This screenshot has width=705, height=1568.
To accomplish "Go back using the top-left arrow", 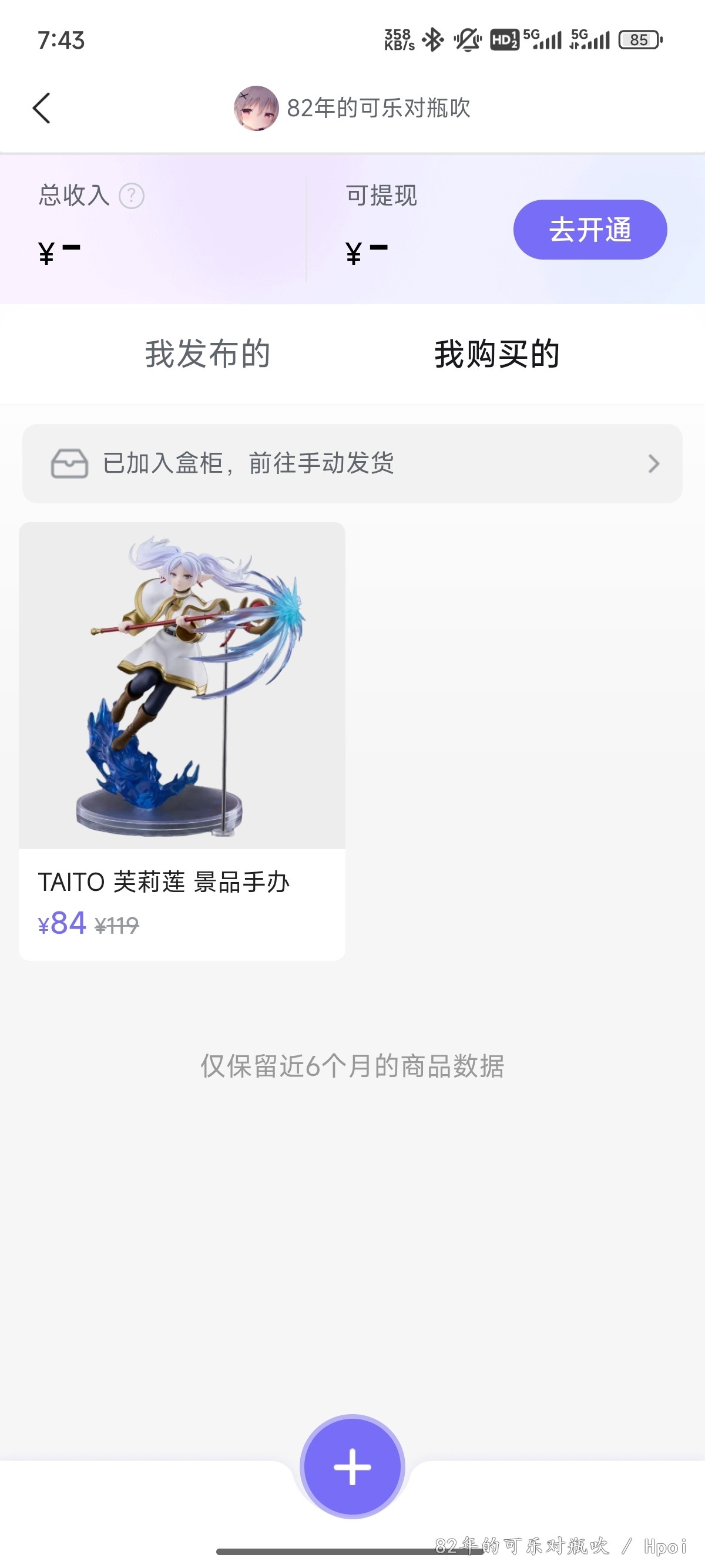I will [41, 108].
